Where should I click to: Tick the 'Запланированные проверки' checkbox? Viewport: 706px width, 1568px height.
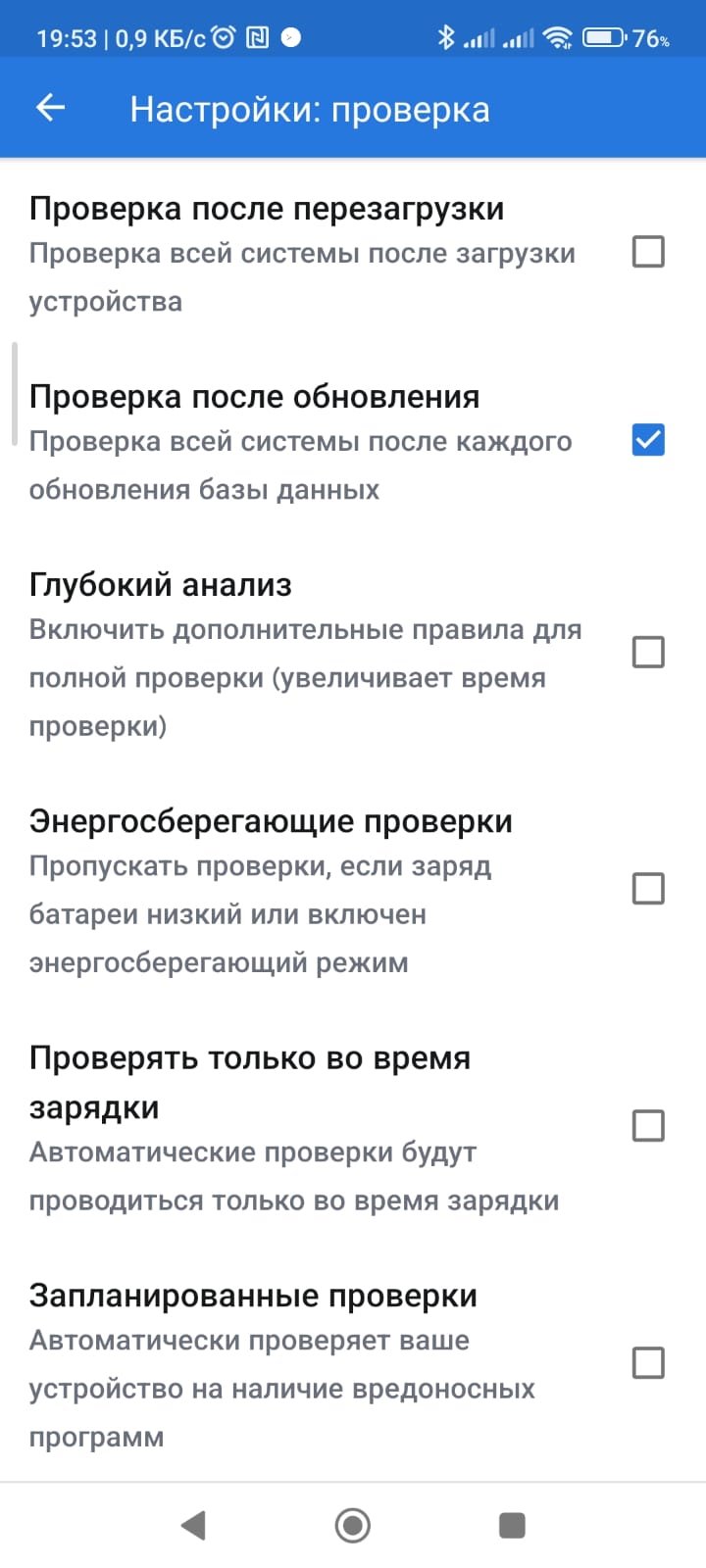click(x=648, y=1363)
